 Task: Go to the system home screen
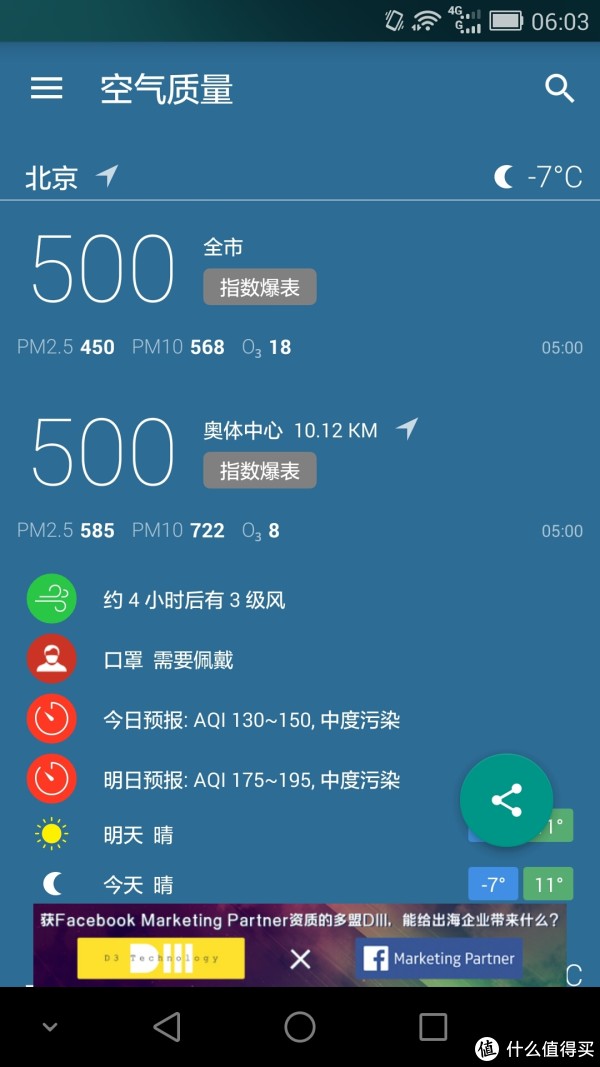point(300,1026)
